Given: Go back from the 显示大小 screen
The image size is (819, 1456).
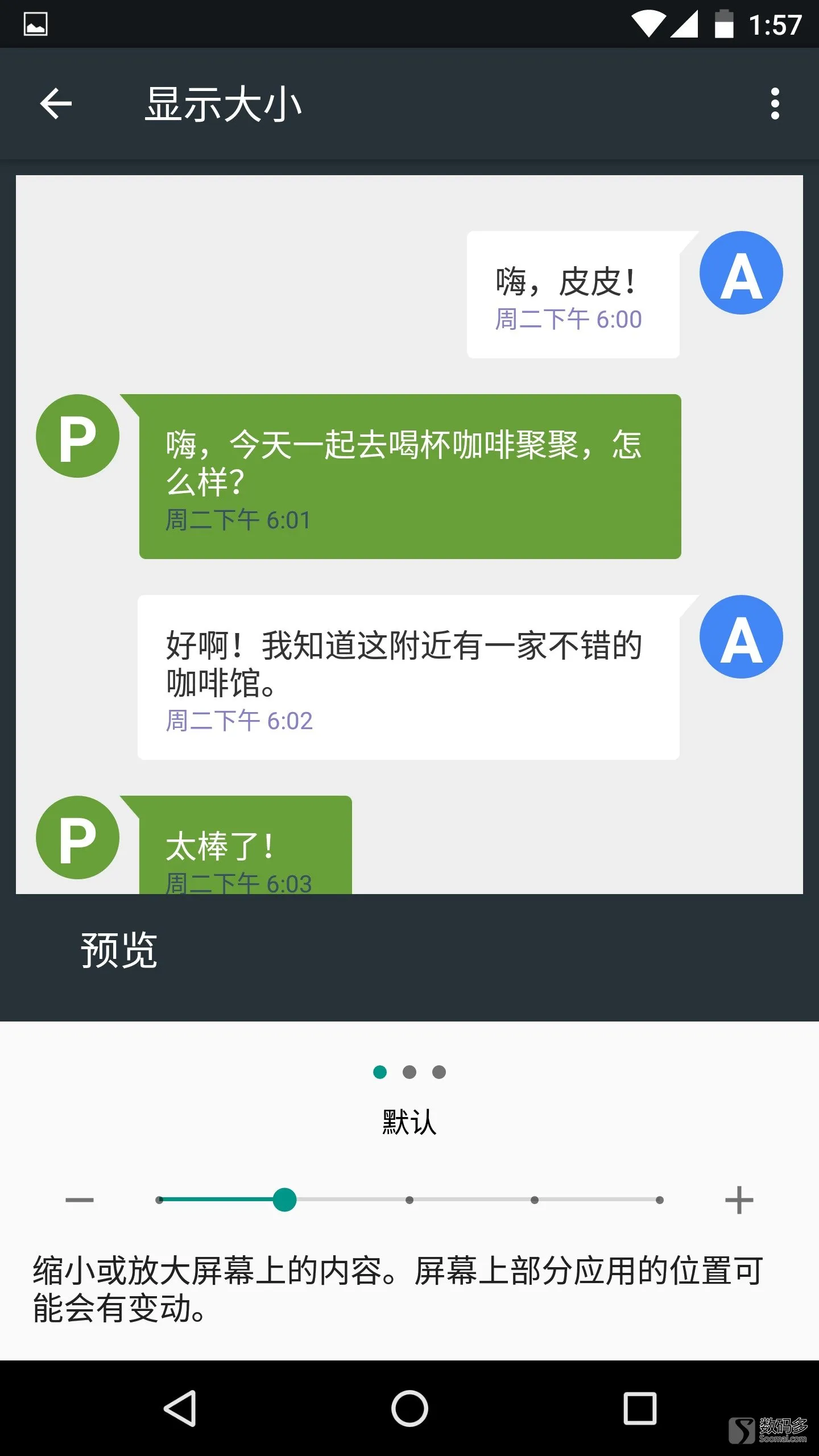Looking at the screenshot, I should pyautogui.click(x=56, y=104).
